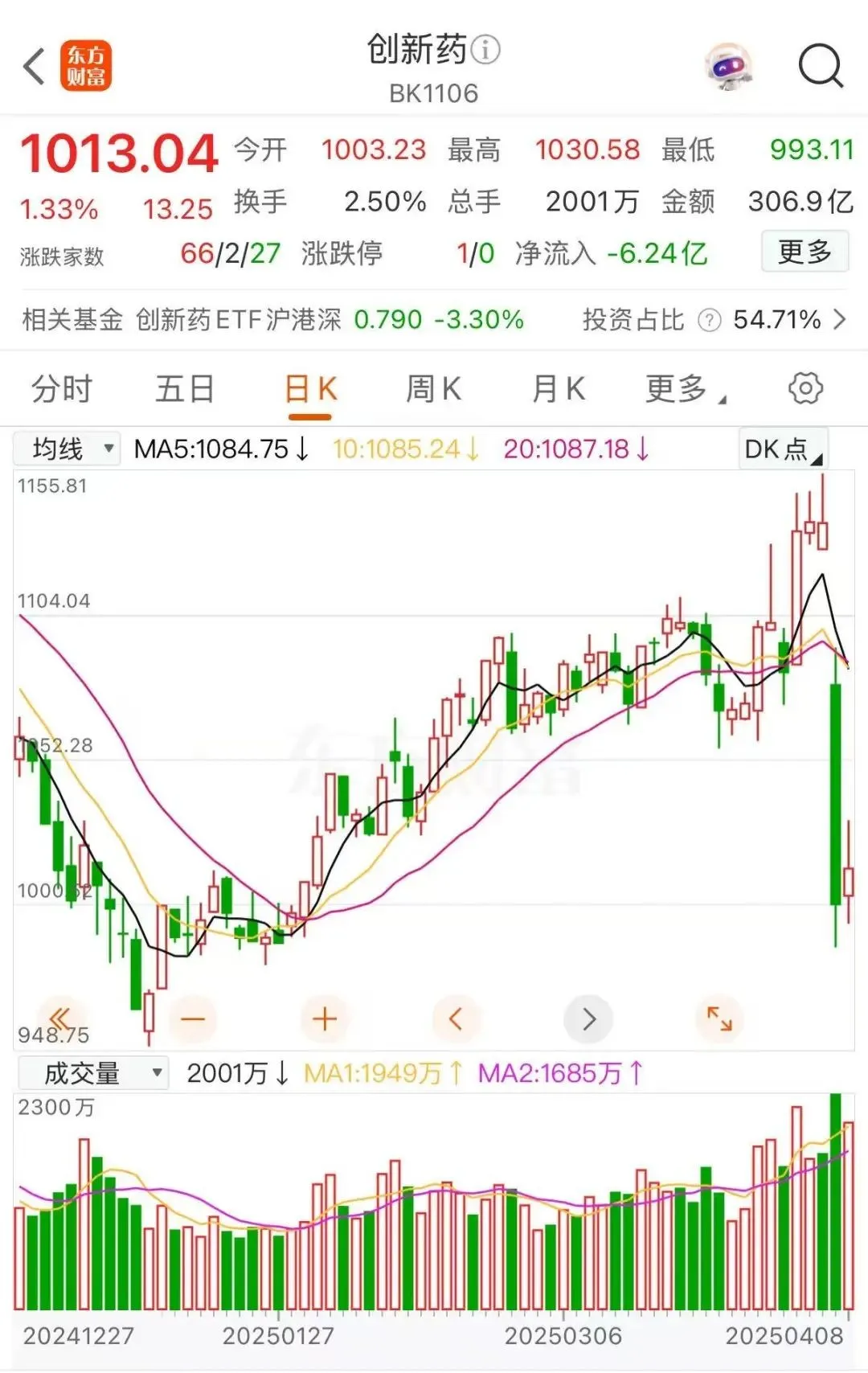Open the 成交量 indicator dropdown
868x1373 pixels.
point(93,1073)
